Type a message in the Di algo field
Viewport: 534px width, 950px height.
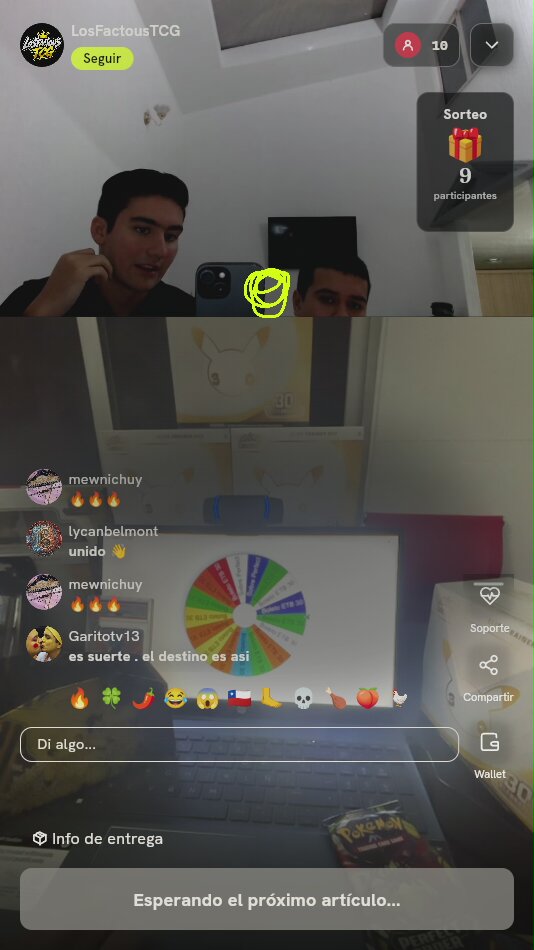pos(239,744)
